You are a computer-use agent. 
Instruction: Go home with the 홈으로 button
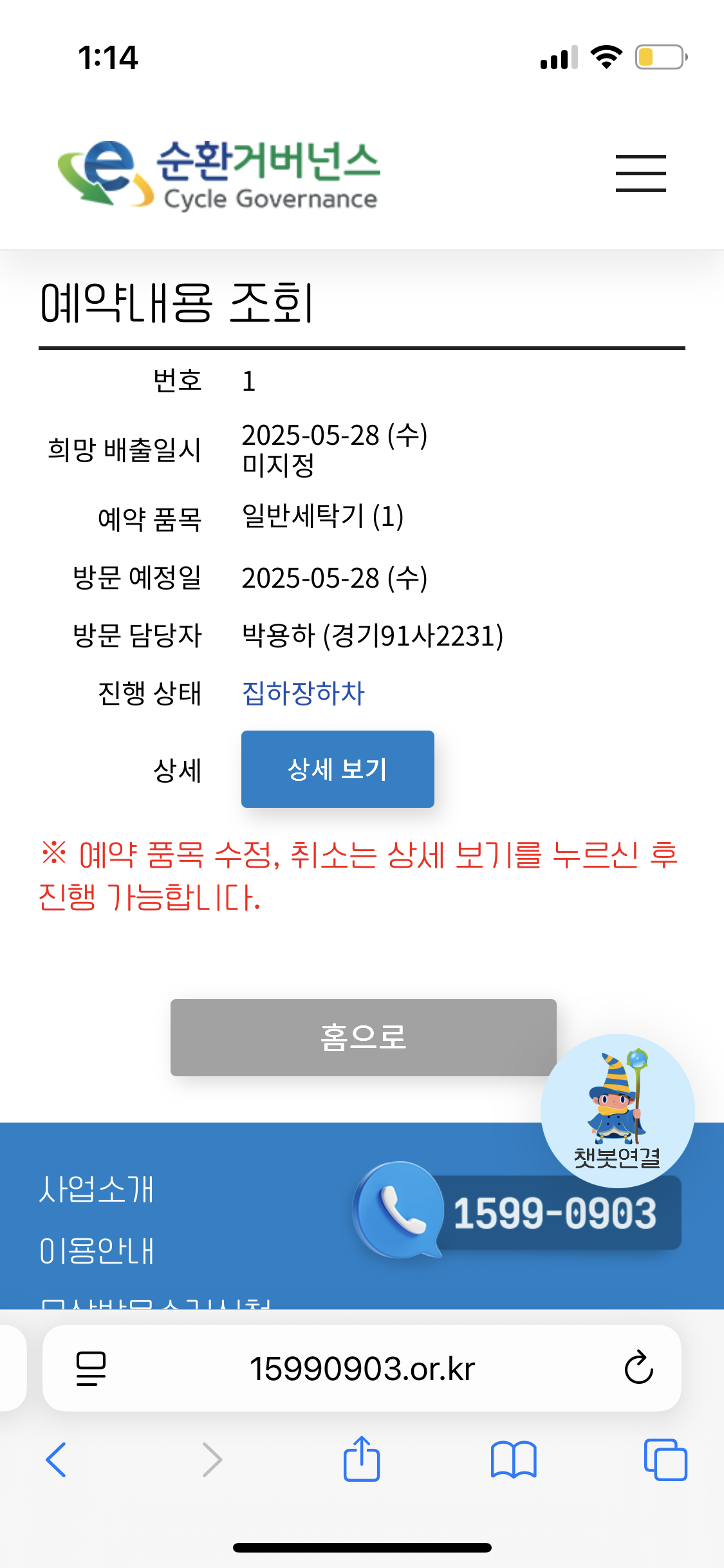[363, 1037]
